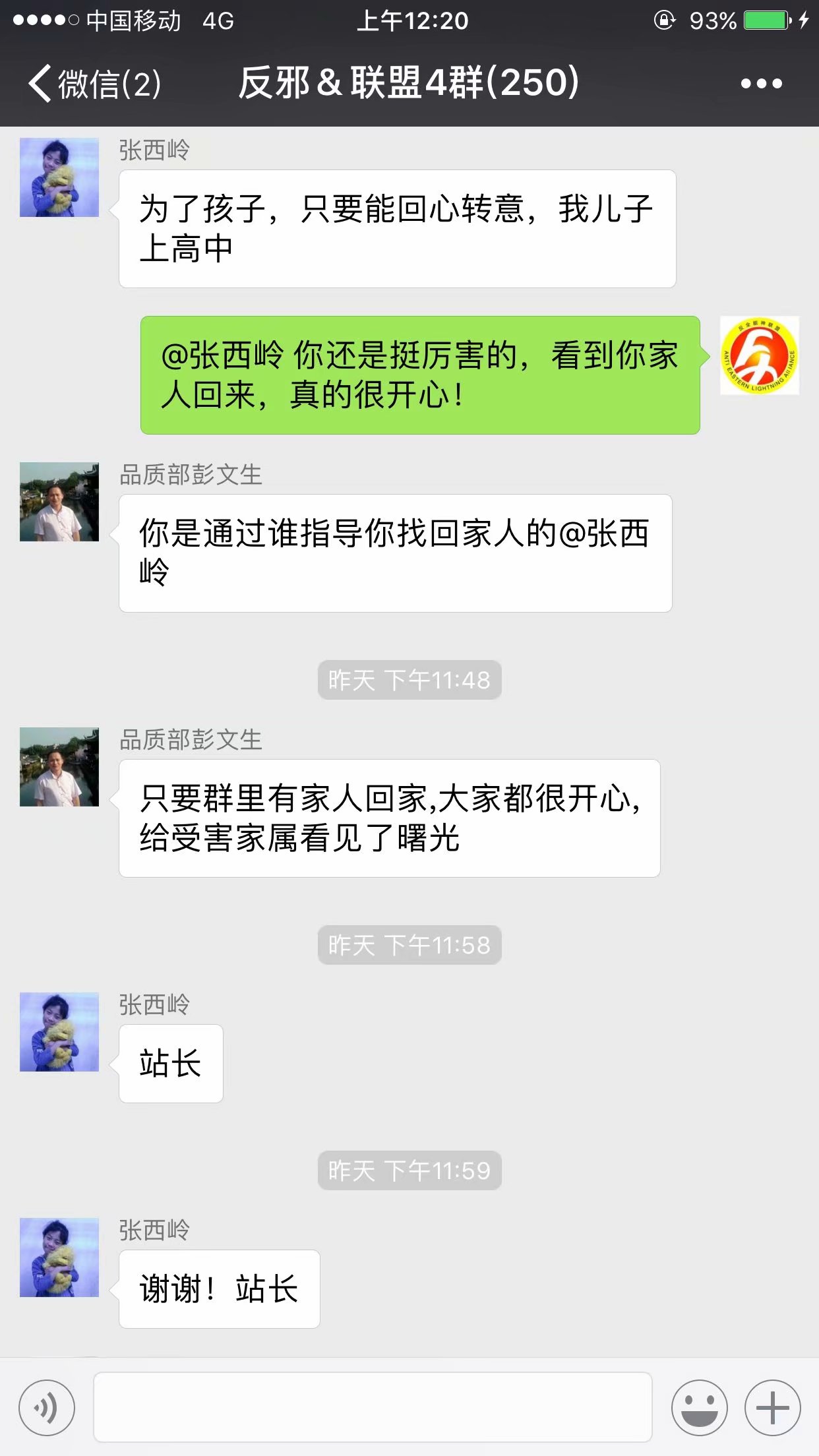Open the group chat details menu

tap(761, 84)
